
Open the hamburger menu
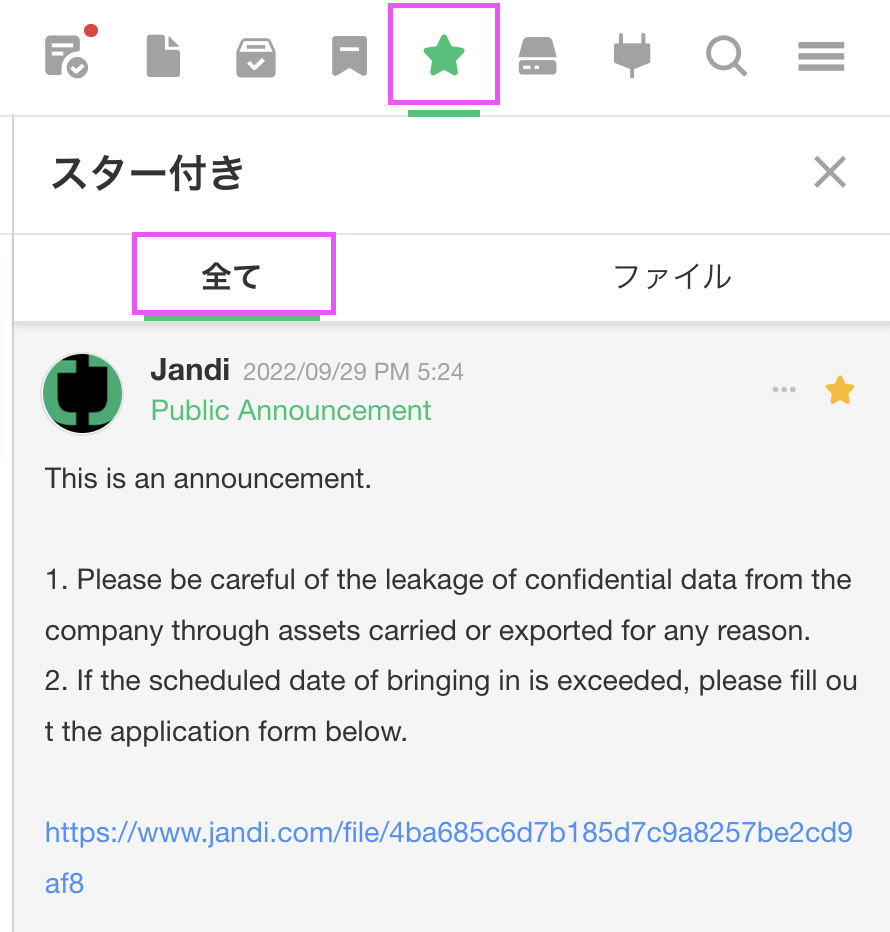tap(821, 56)
